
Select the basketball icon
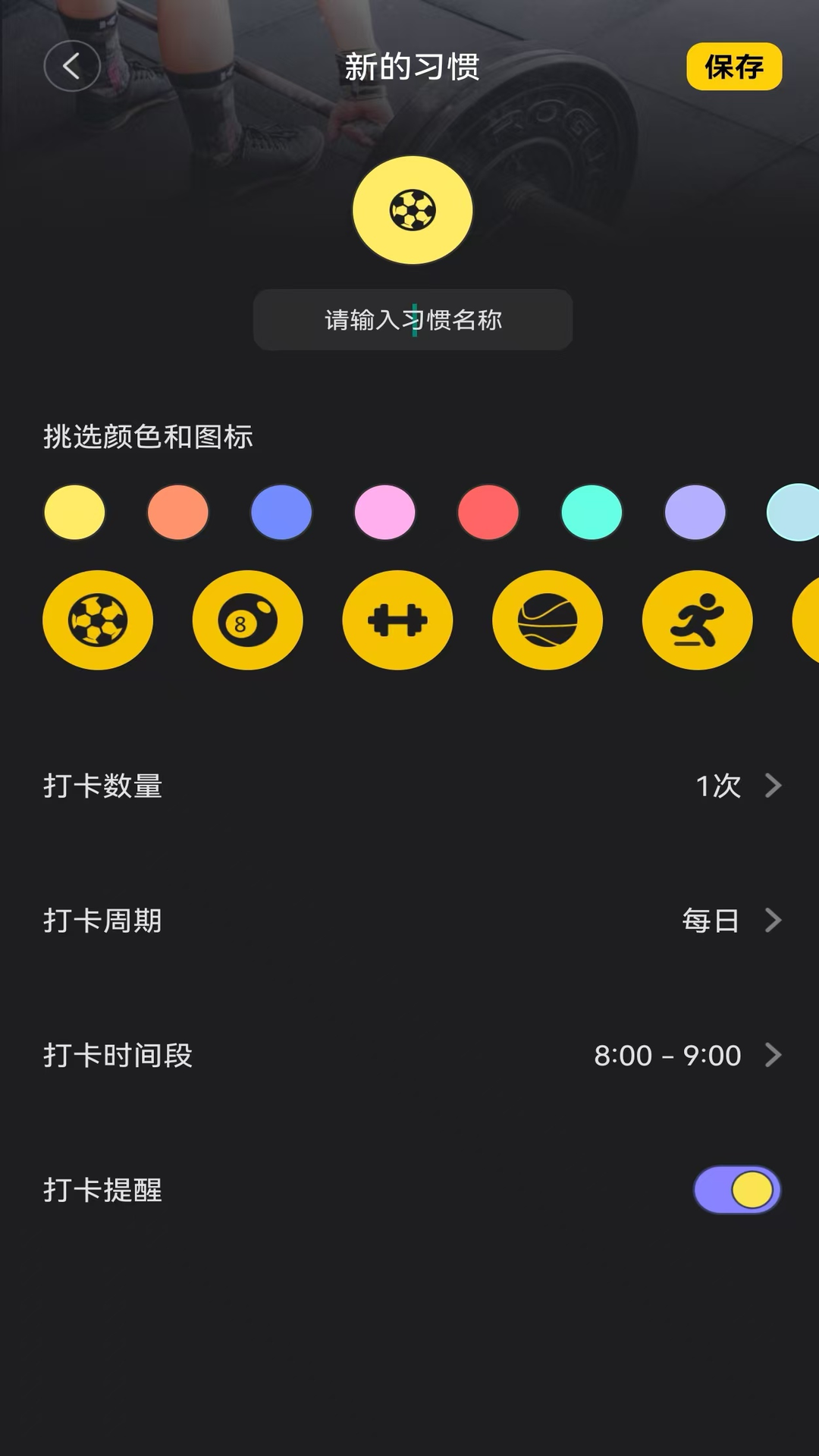tap(548, 620)
